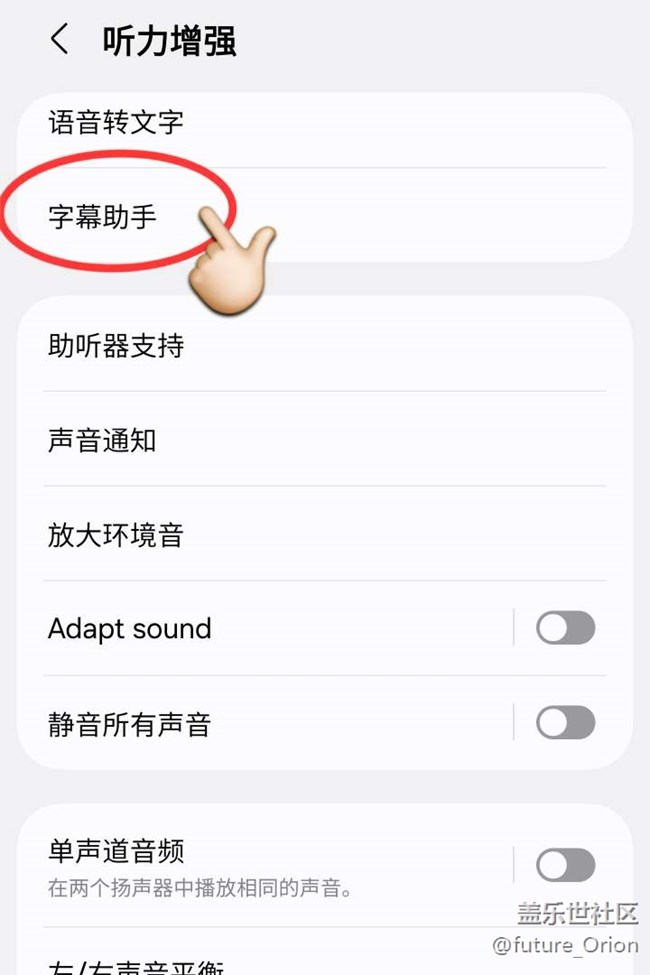Viewport: 650px width, 975px height.
Task: Toggle the 单声道音频 switch on
Action: tap(565, 866)
